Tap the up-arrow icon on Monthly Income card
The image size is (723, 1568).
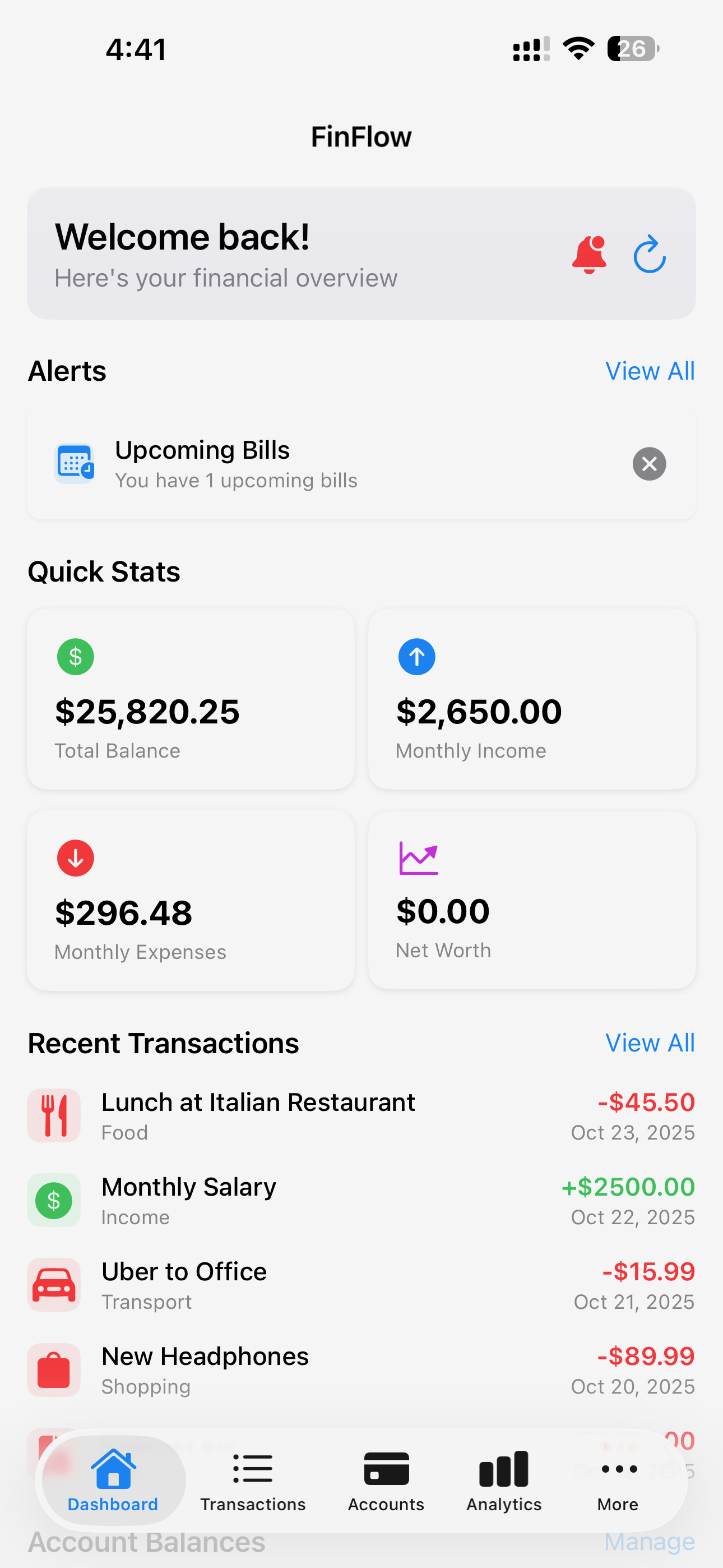pyautogui.click(x=416, y=656)
